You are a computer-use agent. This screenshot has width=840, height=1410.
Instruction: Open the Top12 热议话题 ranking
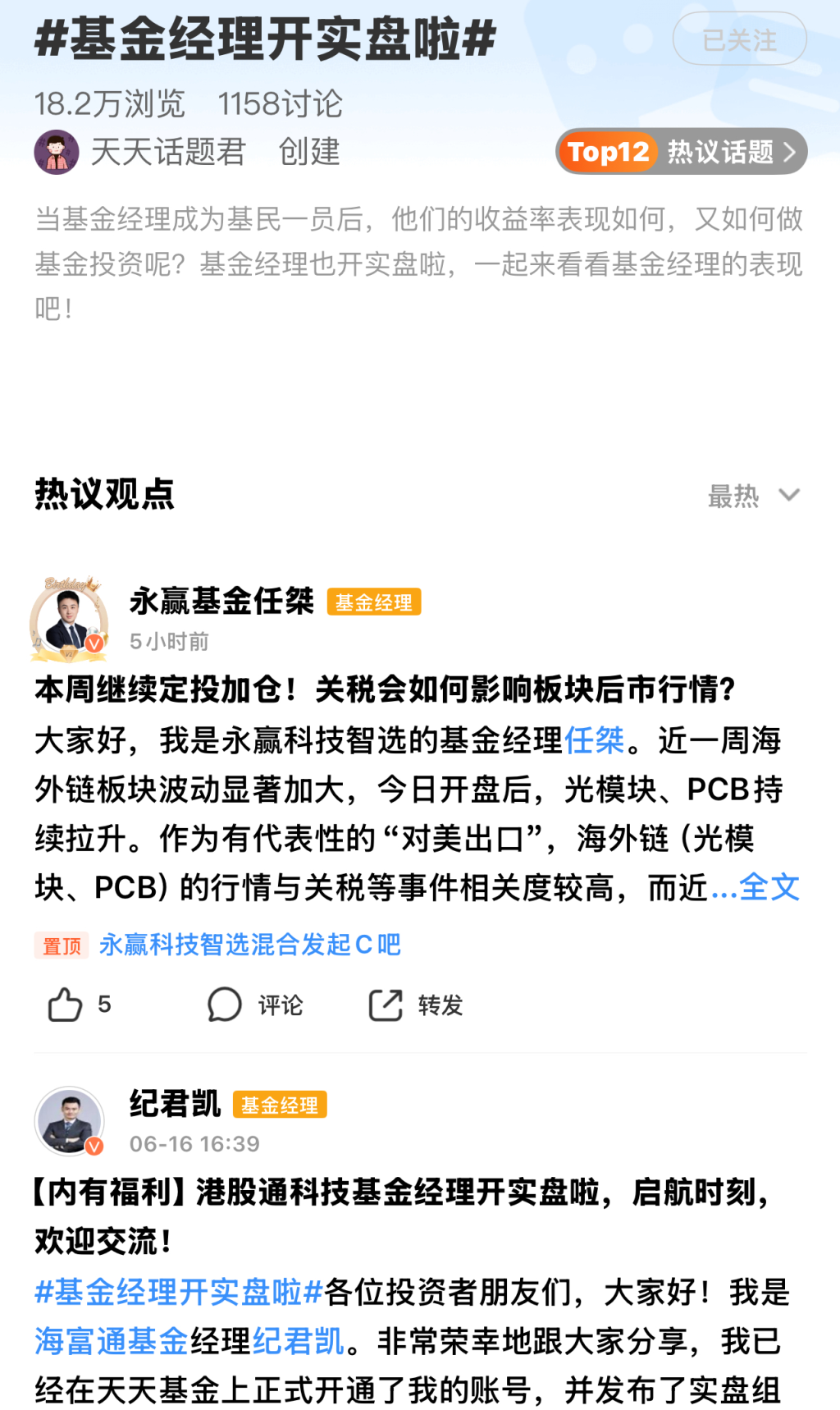click(x=681, y=152)
